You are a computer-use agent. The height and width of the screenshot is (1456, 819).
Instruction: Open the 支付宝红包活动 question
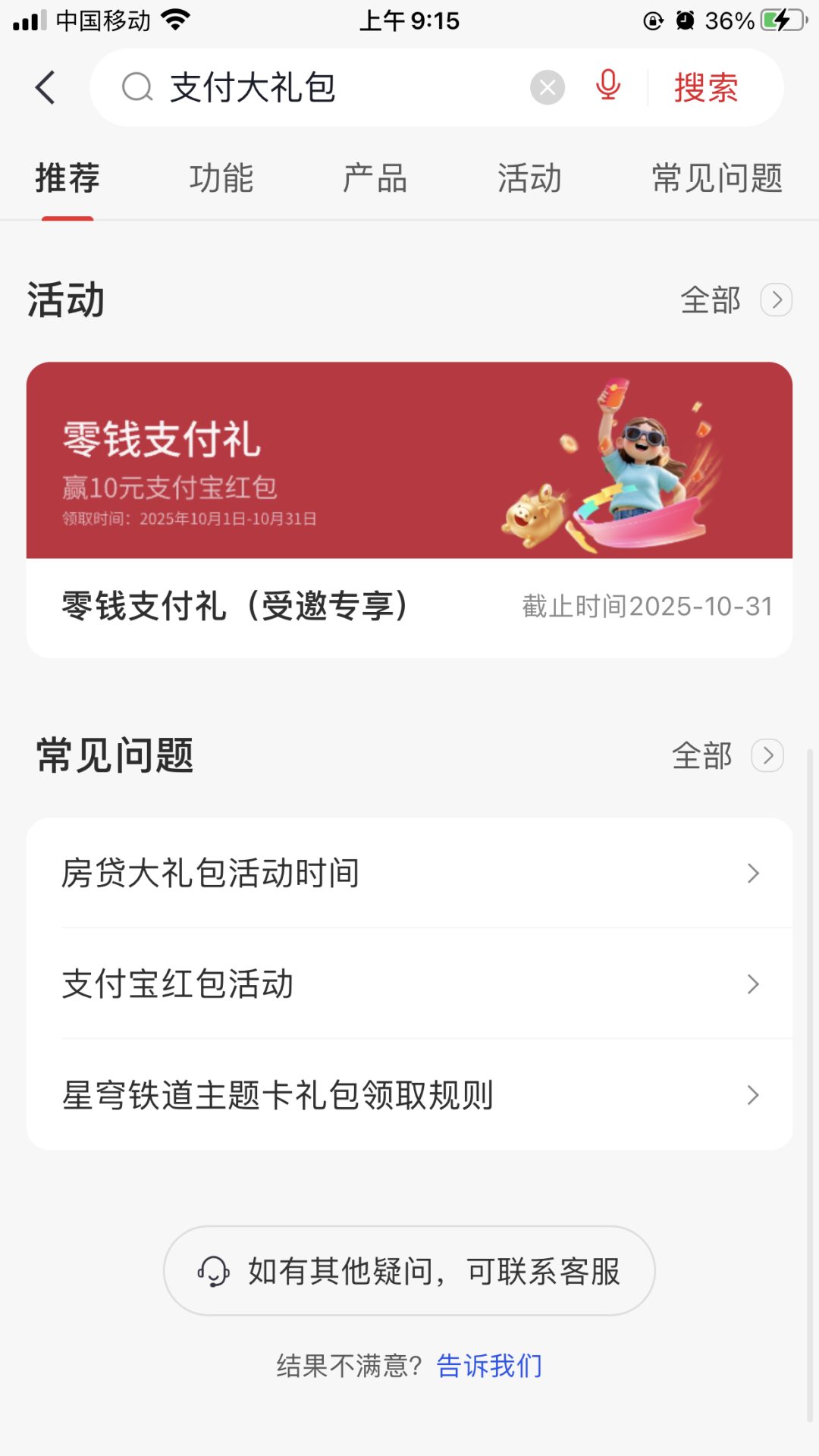409,984
